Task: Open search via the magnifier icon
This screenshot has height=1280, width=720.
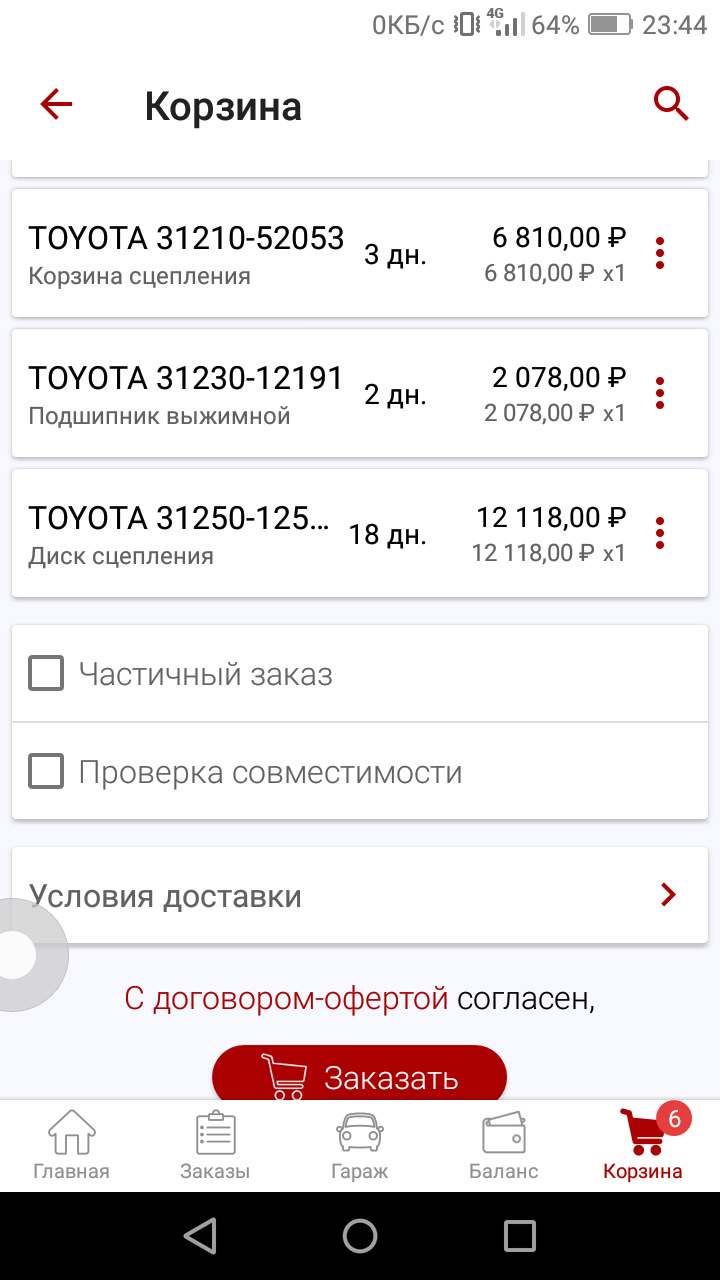Action: point(671,103)
